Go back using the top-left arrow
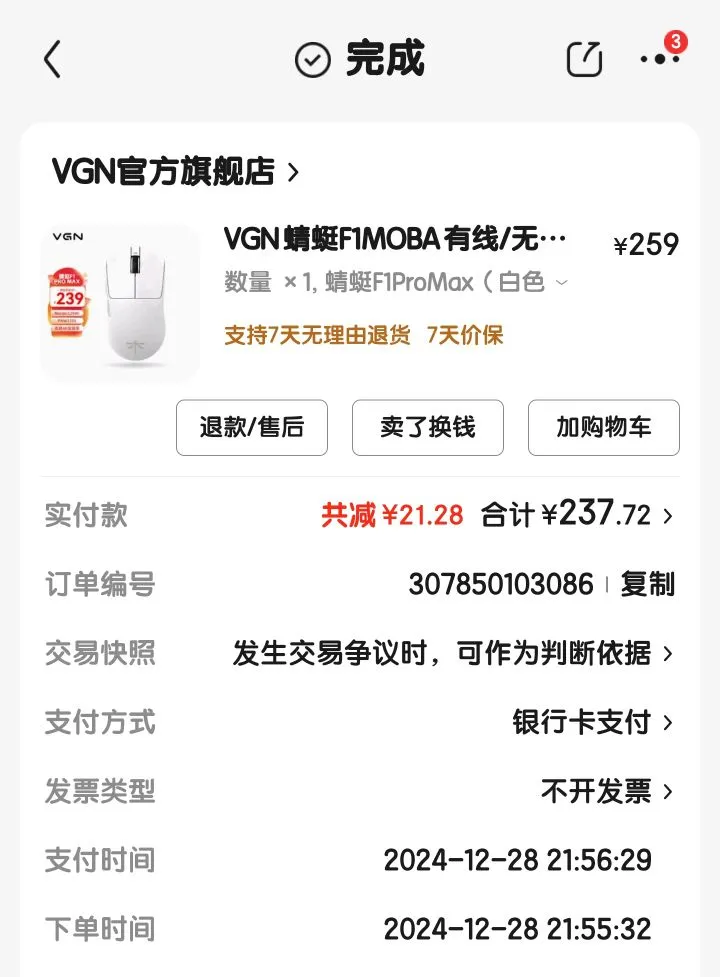Viewport: 720px width, 977px height. point(52,60)
